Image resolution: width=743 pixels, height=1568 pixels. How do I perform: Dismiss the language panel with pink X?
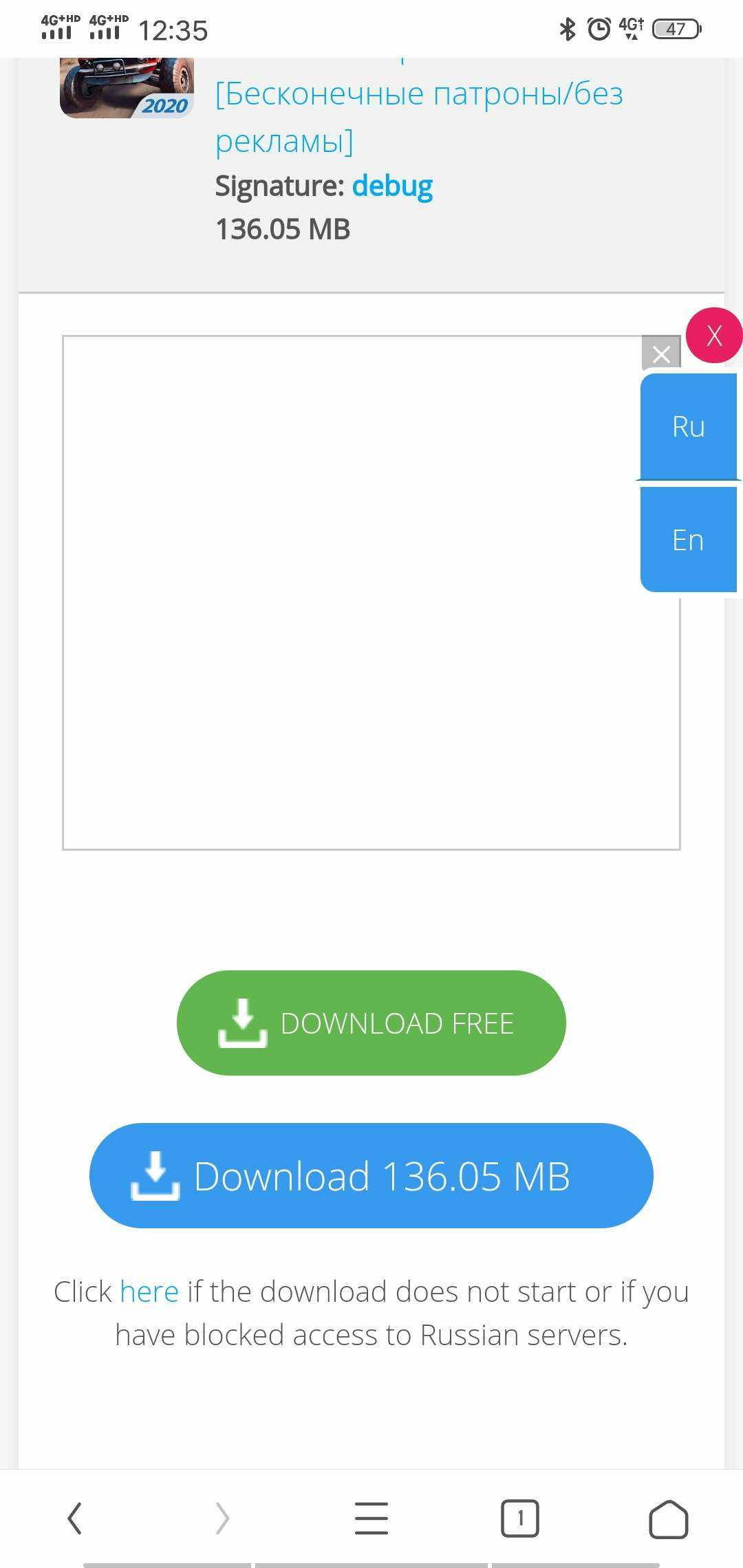pos(714,336)
